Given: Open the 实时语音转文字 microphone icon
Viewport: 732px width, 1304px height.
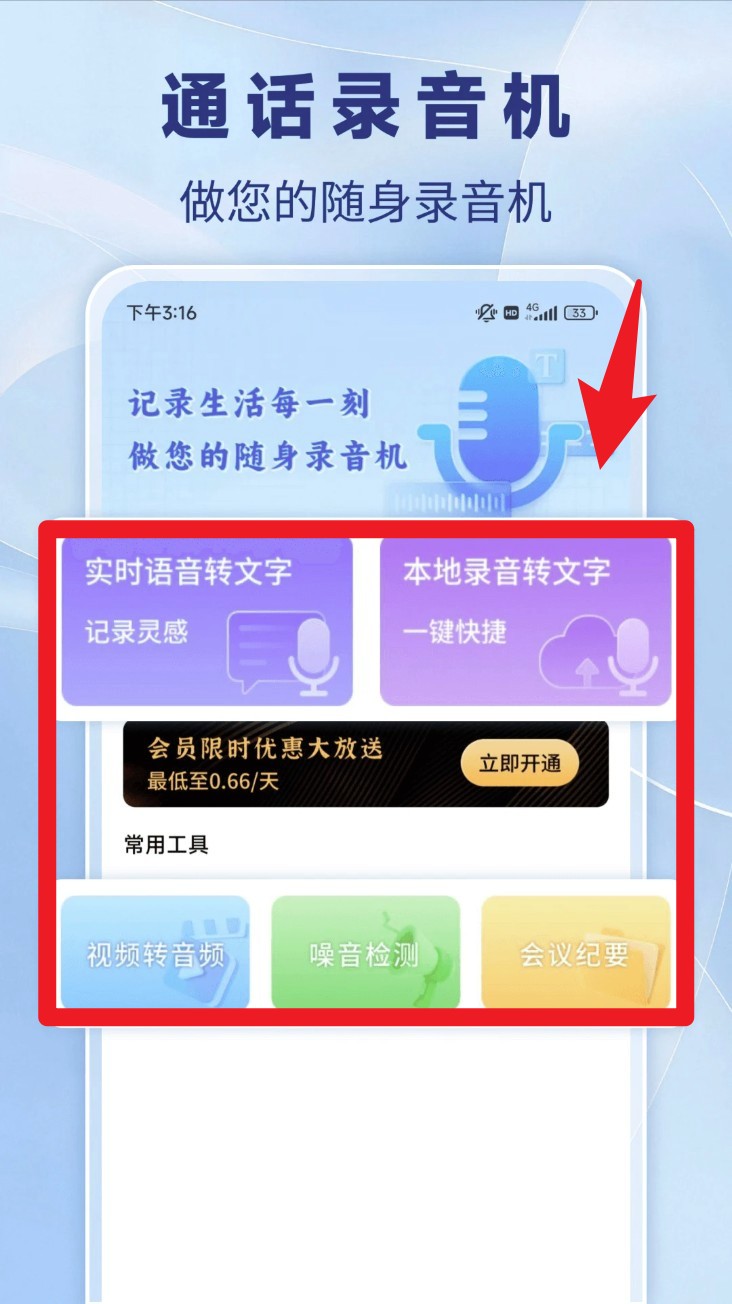Looking at the screenshot, I should pos(311,657).
